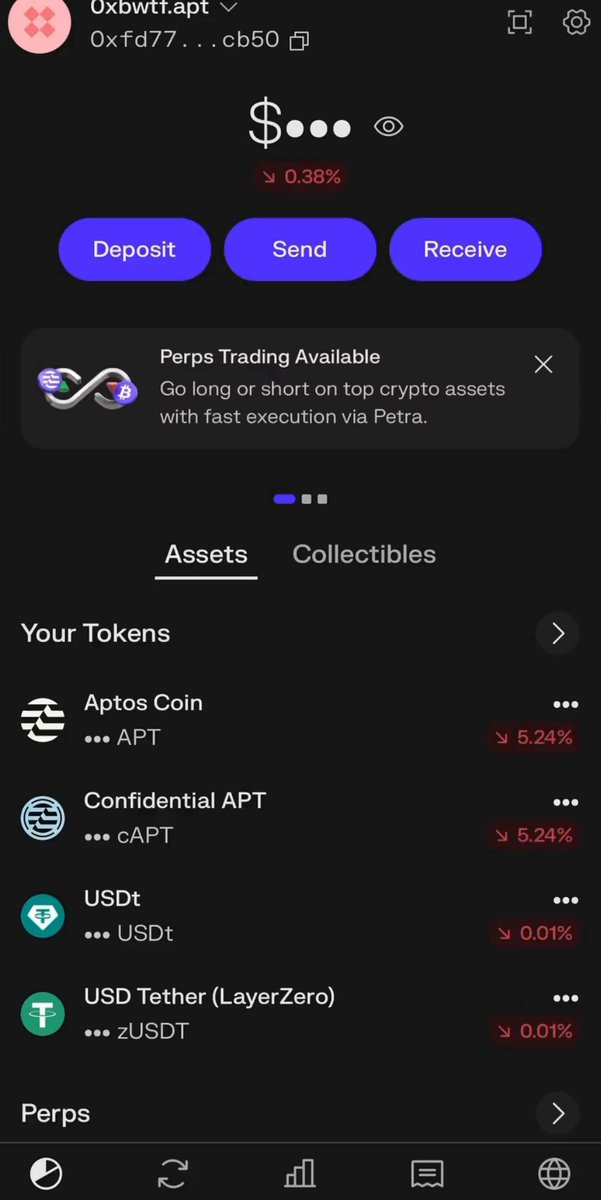Open USD Tether (LayerZero) token row
Screen dimensions: 601x1200
(300, 1014)
